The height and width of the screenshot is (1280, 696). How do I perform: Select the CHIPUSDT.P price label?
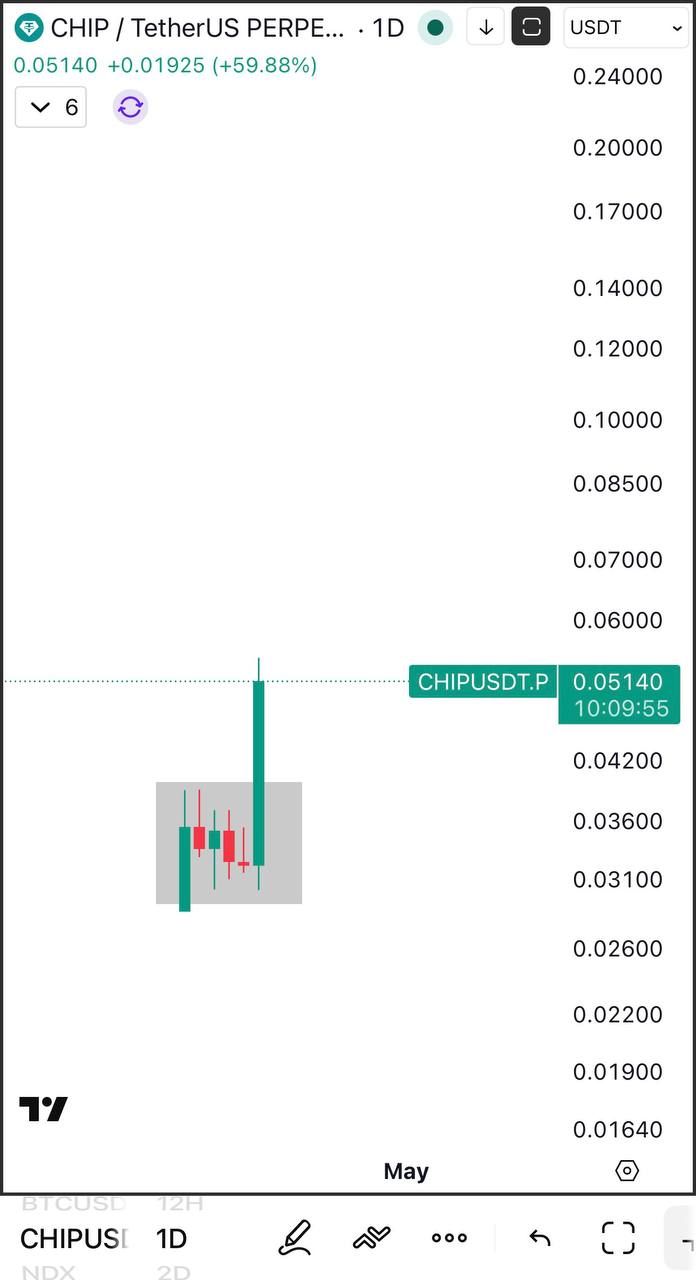click(483, 682)
